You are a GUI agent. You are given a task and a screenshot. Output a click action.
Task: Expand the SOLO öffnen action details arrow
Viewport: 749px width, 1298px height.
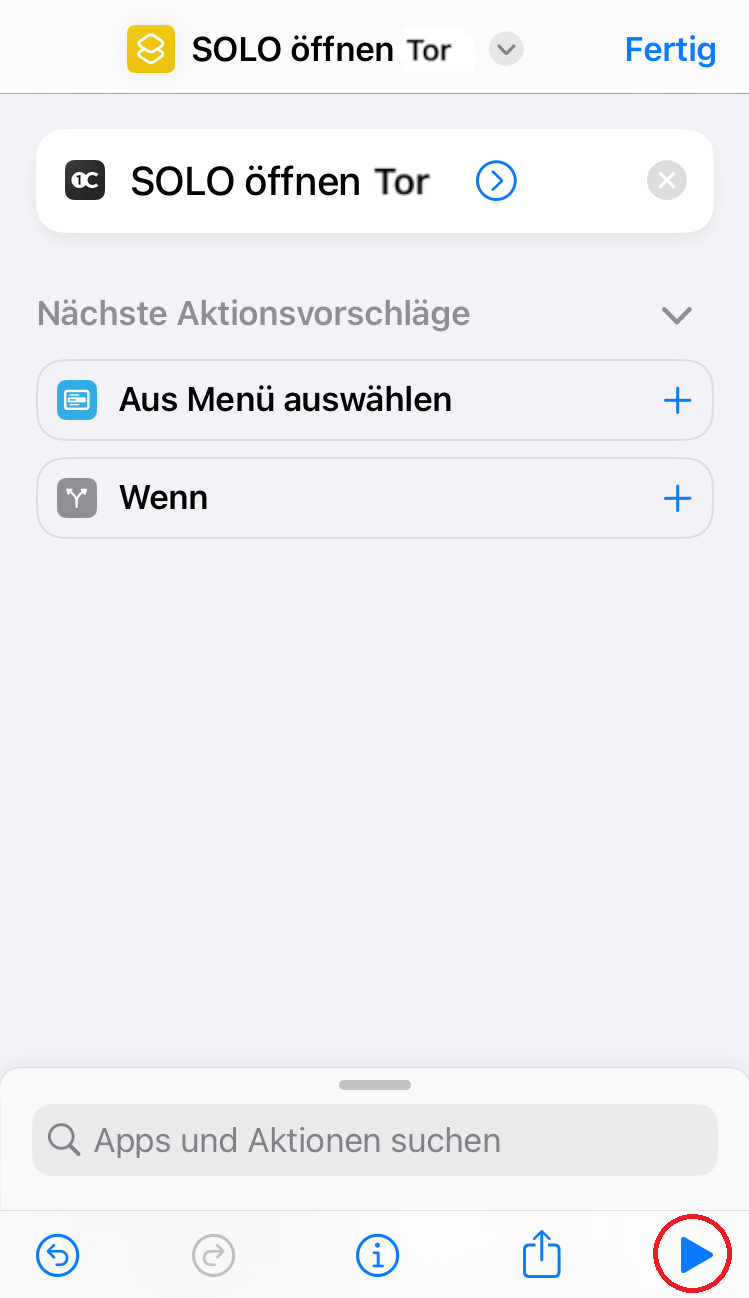click(496, 181)
